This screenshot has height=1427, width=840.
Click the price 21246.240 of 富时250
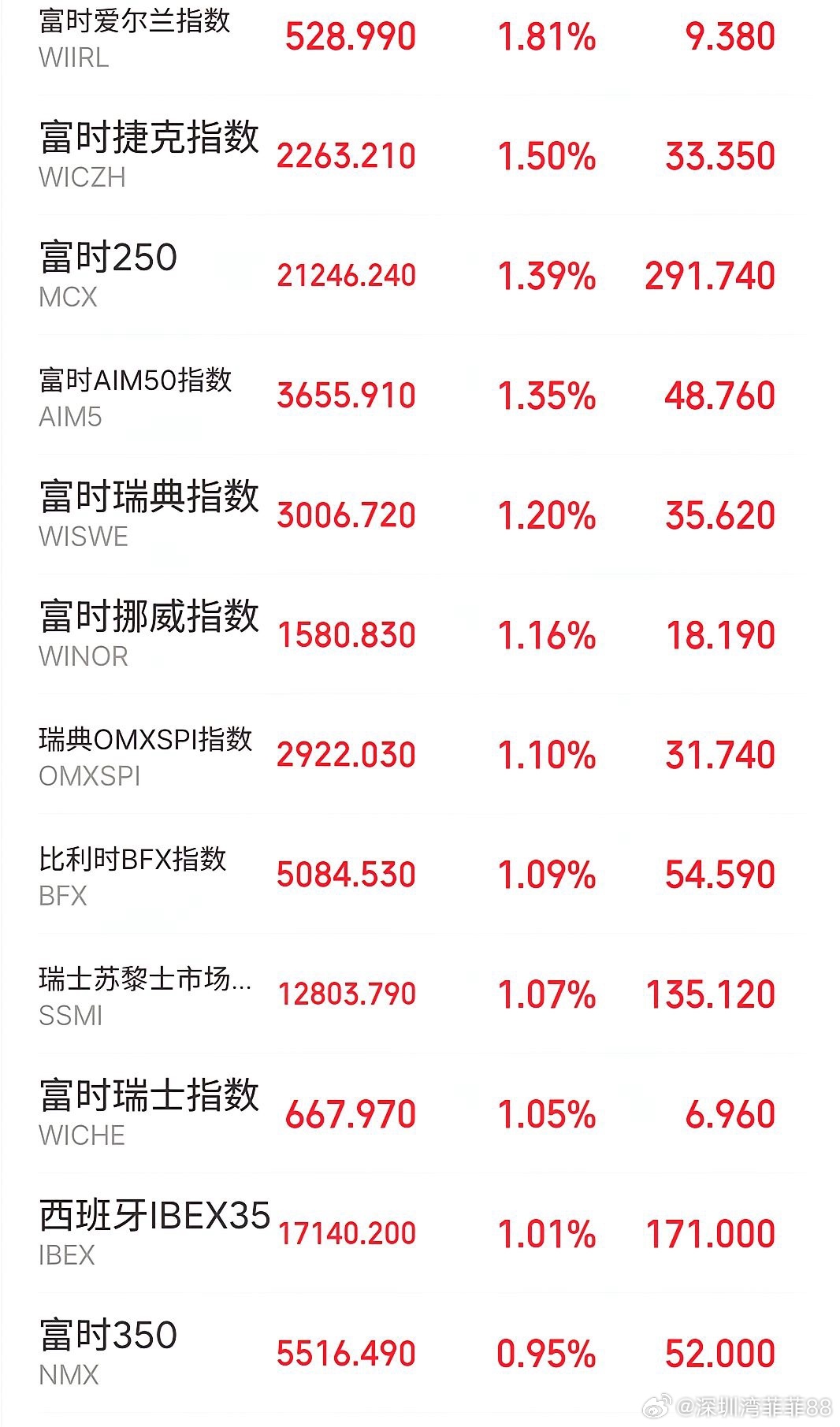(348, 275)
